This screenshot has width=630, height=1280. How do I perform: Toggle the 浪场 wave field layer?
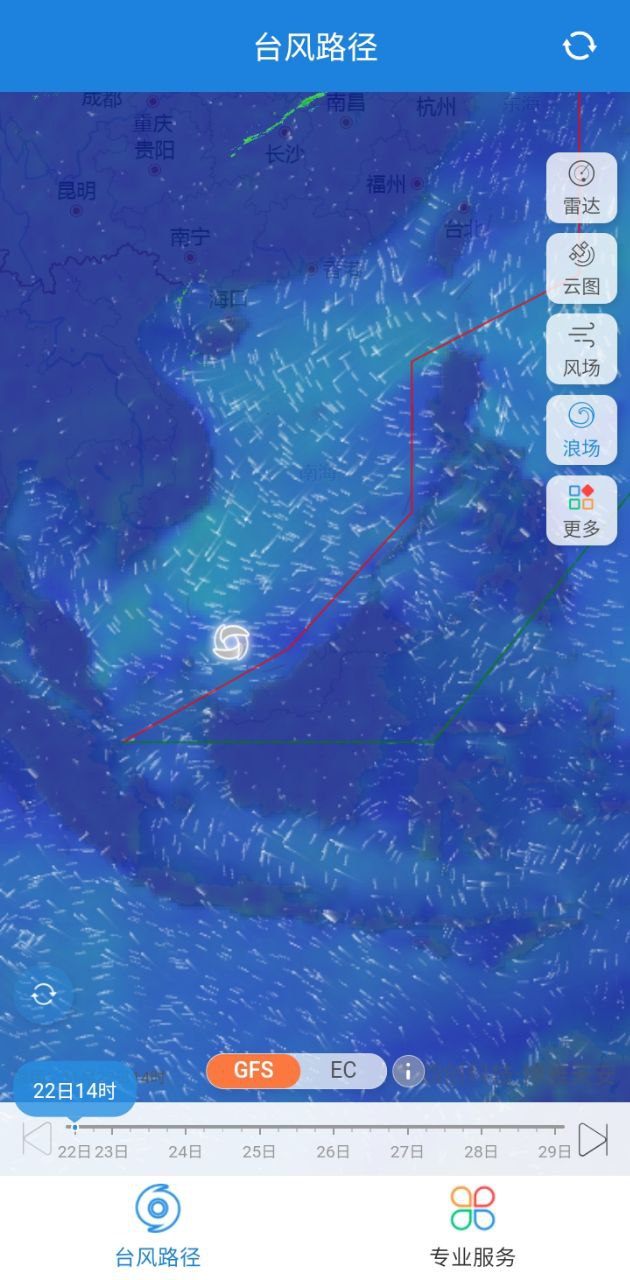click(581, 430)
